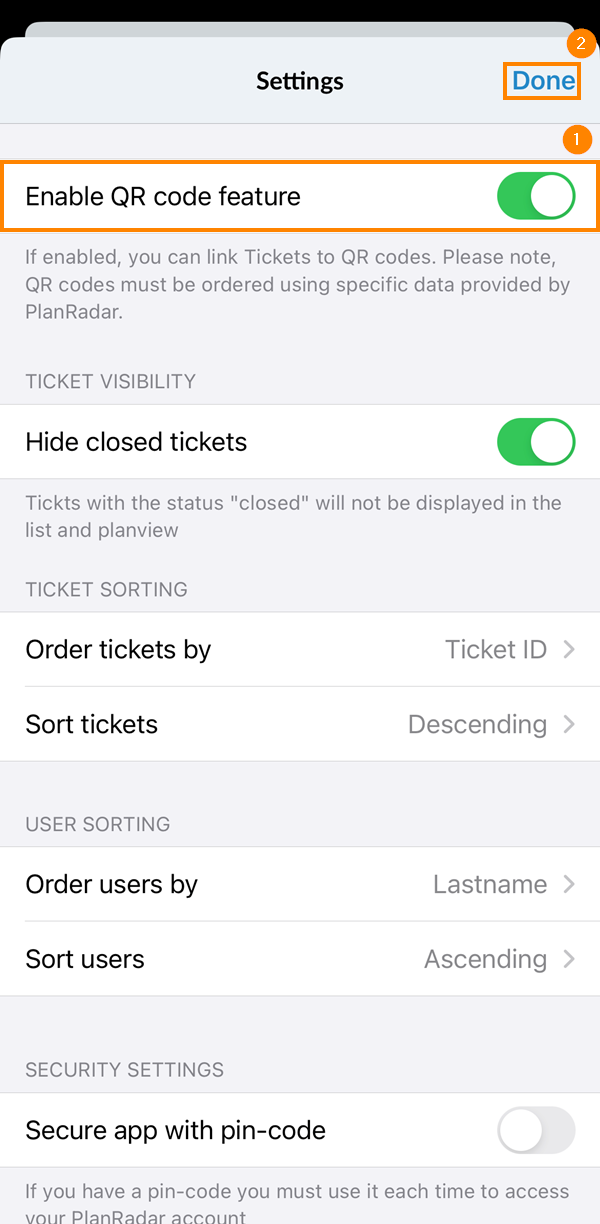
Task: Enable Secure app with pin-code
Action: [x=536, y=1130]
